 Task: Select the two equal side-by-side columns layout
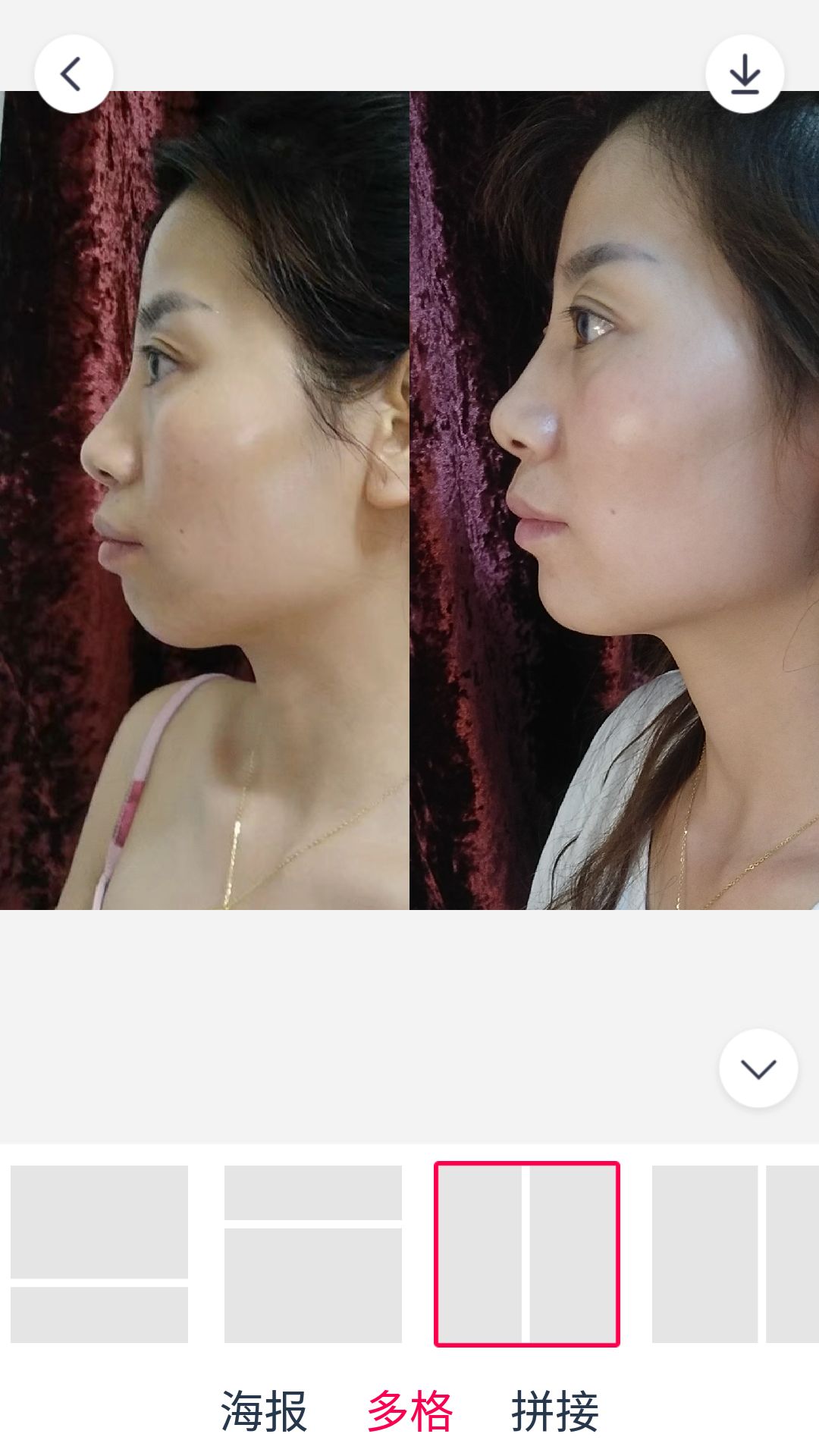527,1254
